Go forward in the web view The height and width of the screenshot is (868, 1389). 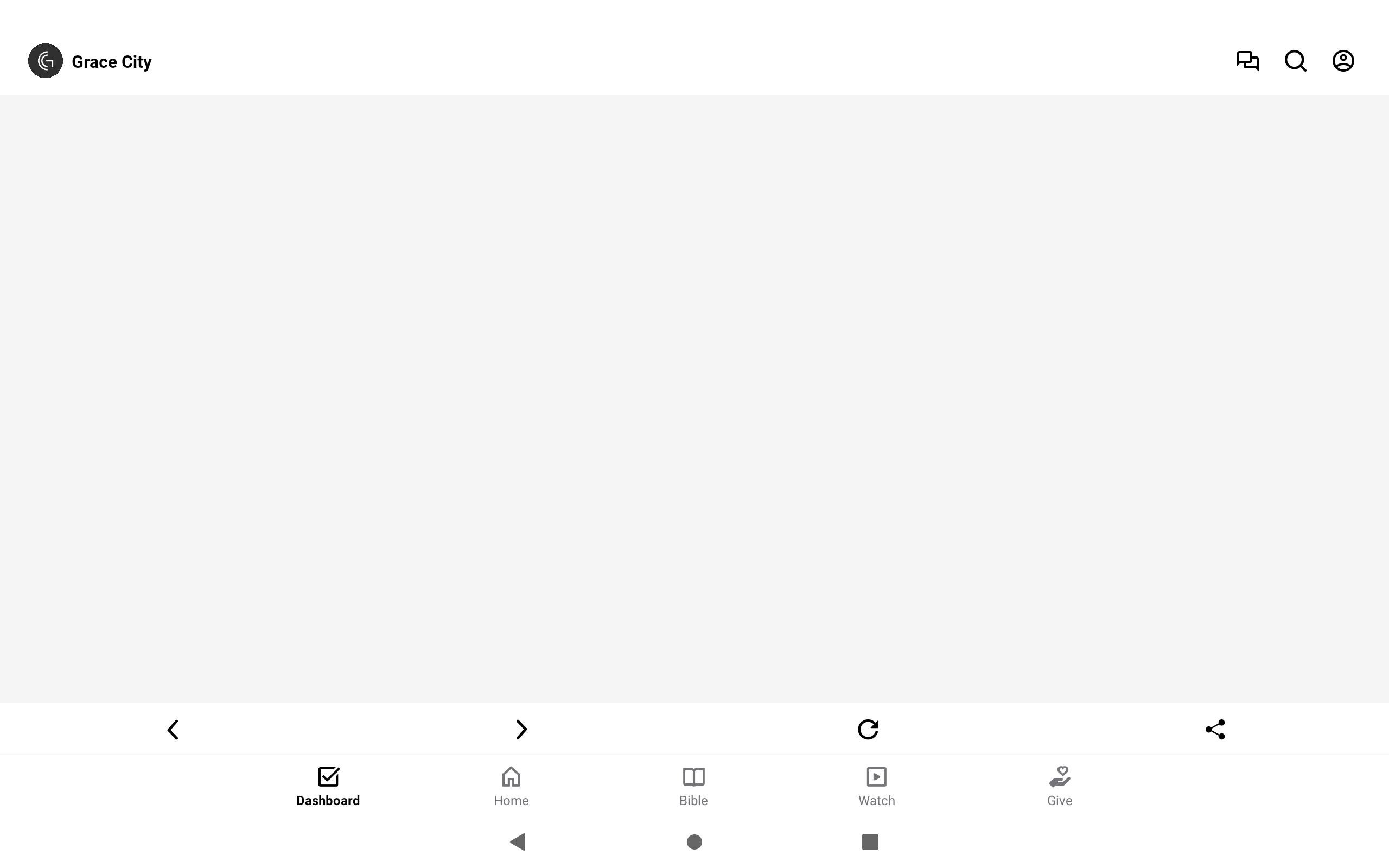pyautogui.click(x=521, y=730)
